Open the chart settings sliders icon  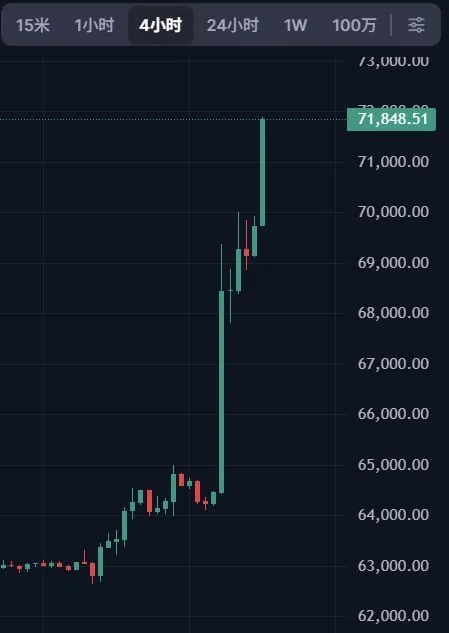coord(416,25)
